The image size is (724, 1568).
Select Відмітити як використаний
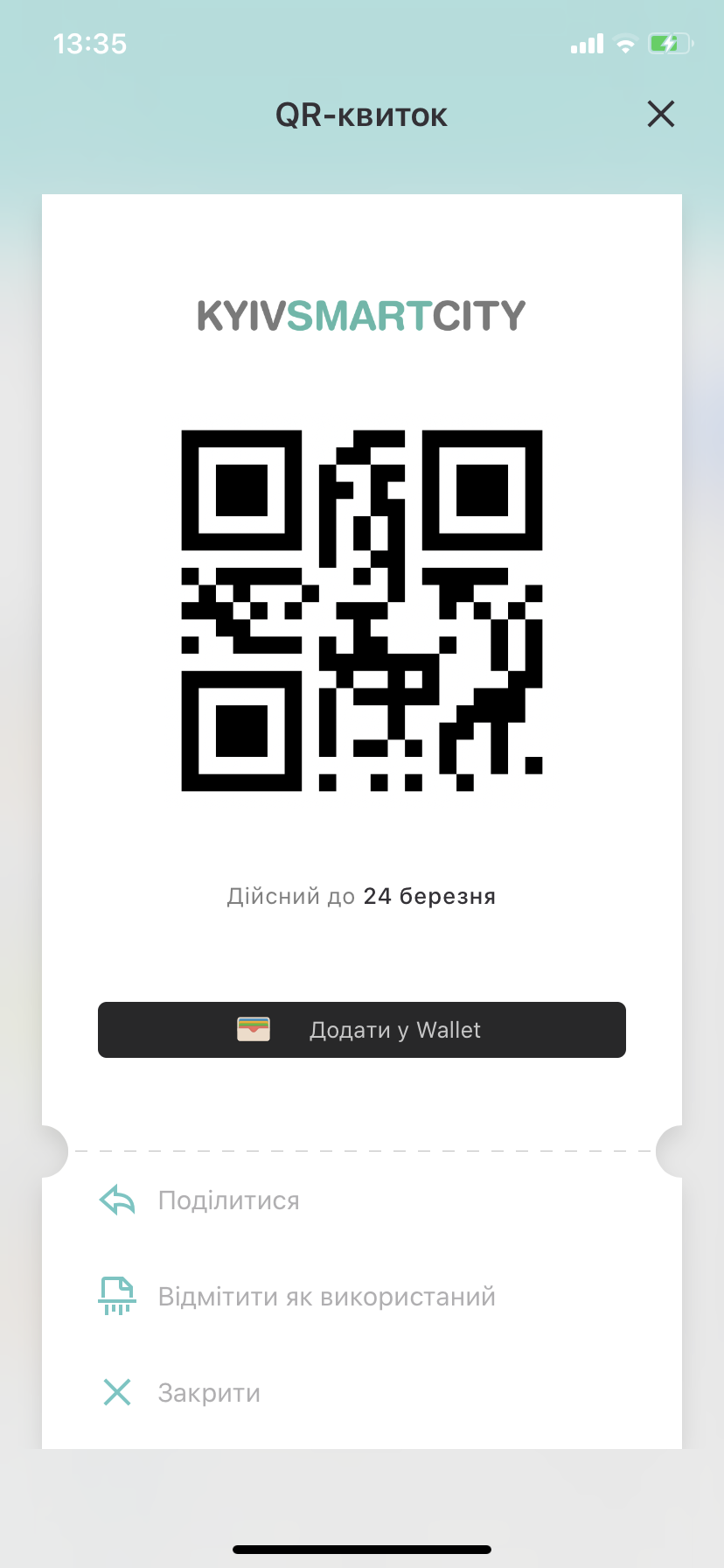[362, 1297]
